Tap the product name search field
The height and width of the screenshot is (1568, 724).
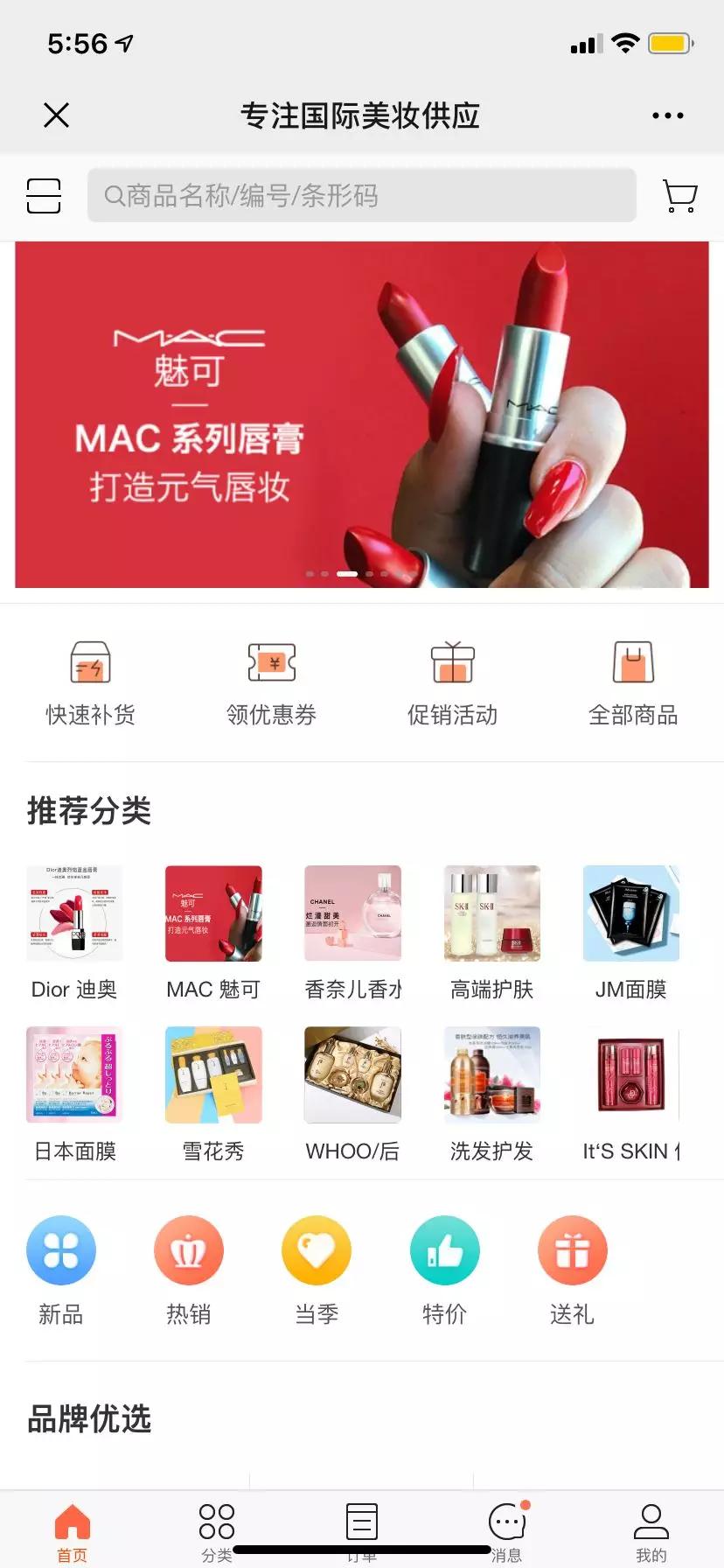pos(361,195)
